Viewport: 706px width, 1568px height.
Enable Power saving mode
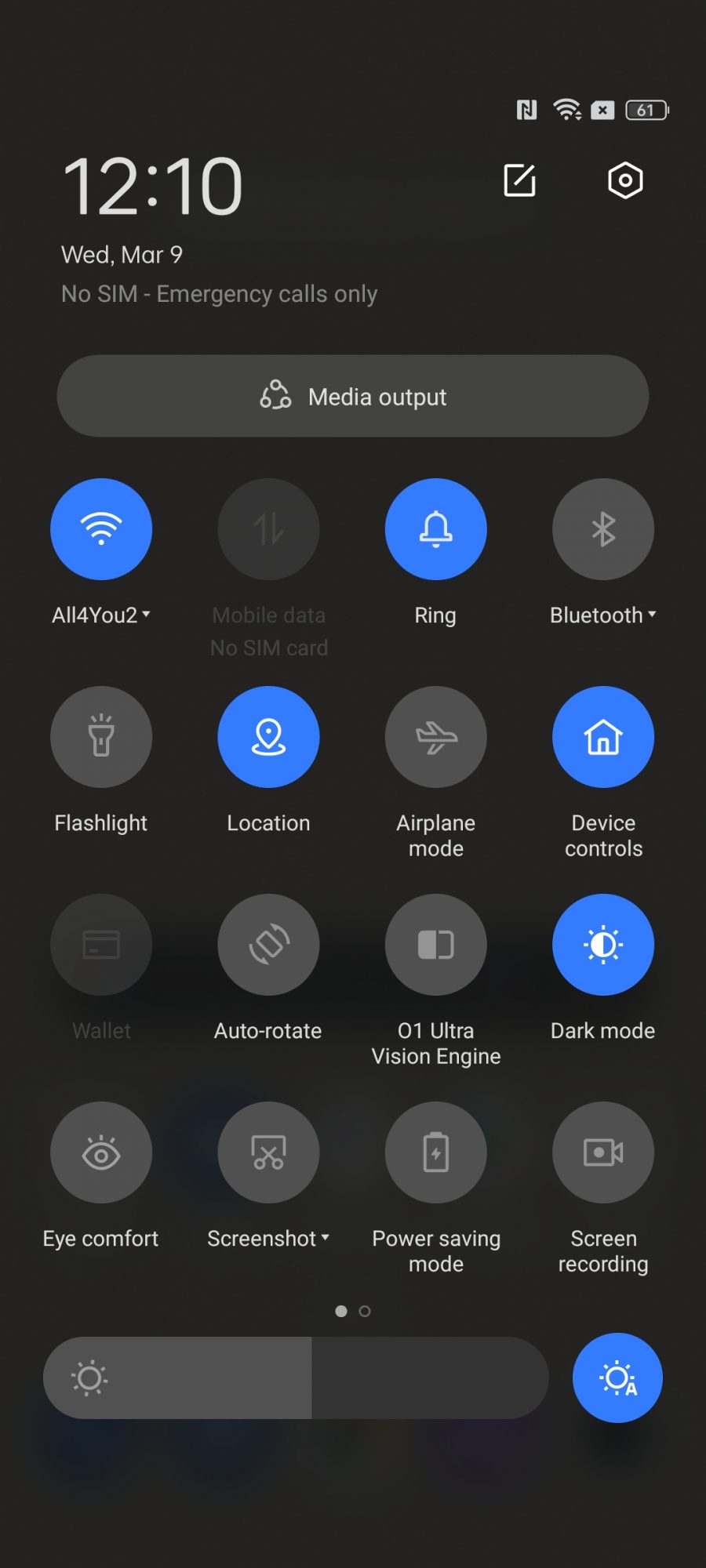(x=435, y=1152)
